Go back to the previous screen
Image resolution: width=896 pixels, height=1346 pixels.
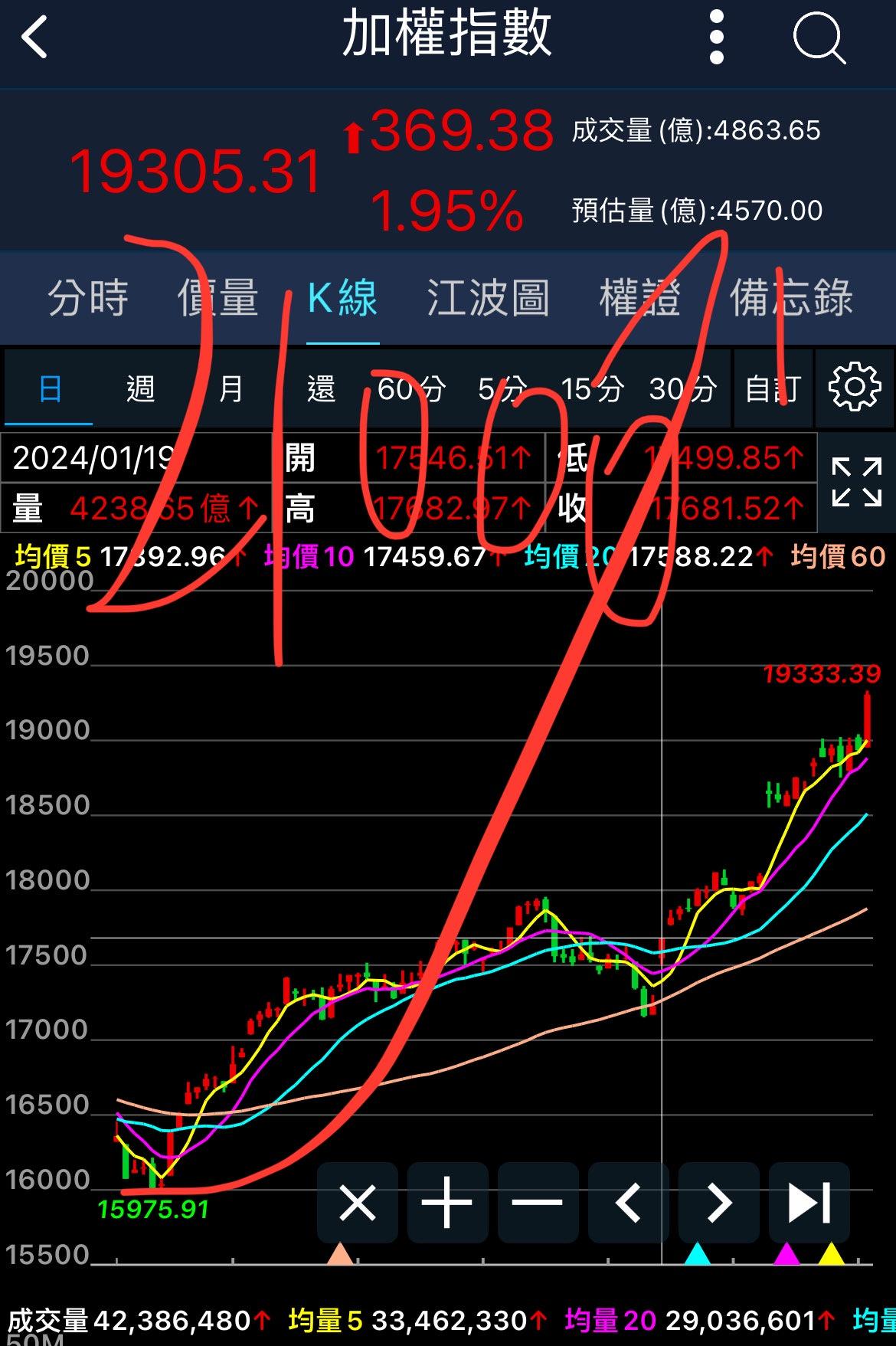(34, 38)
